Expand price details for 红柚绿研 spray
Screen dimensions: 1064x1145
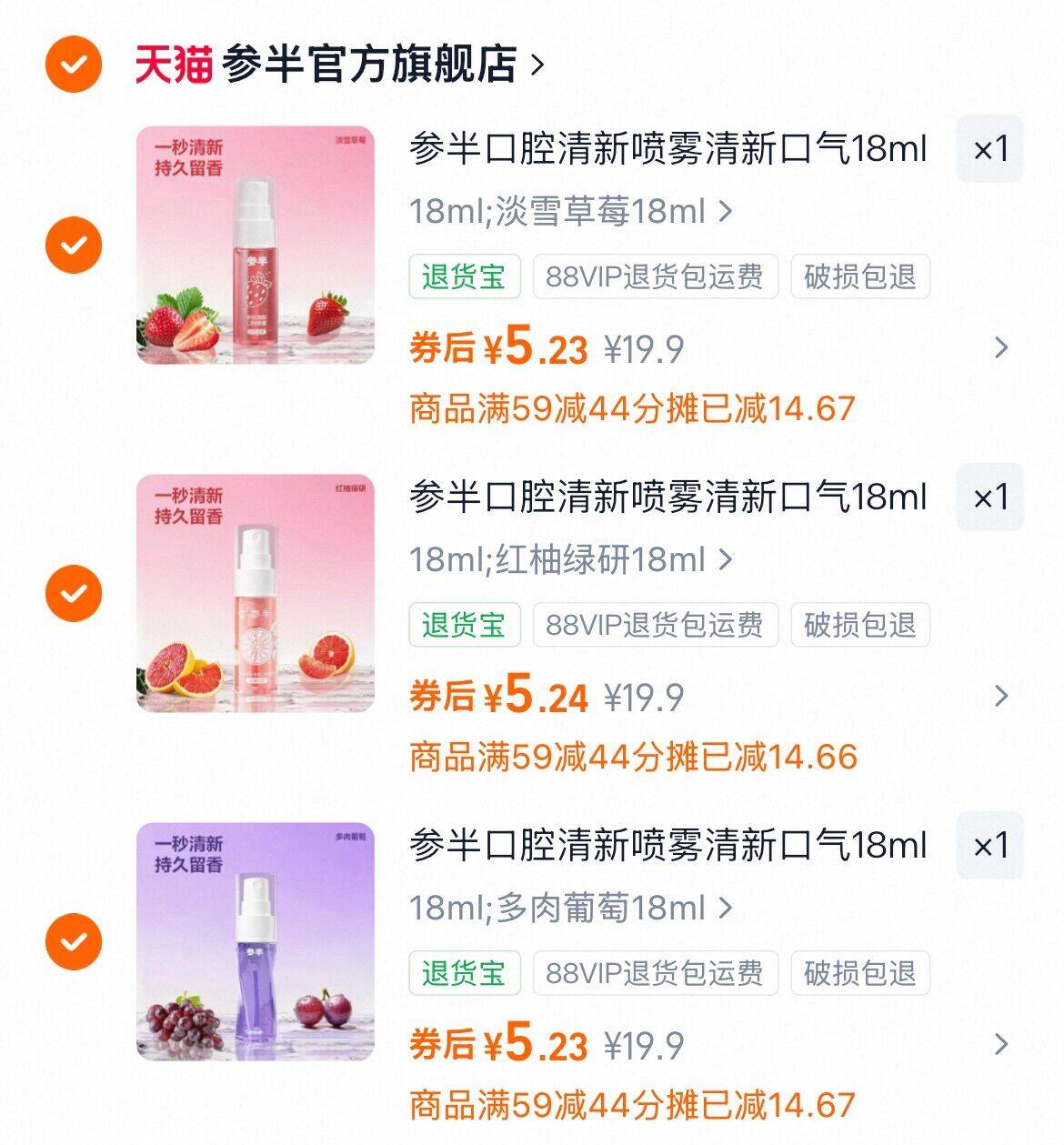1001,697
